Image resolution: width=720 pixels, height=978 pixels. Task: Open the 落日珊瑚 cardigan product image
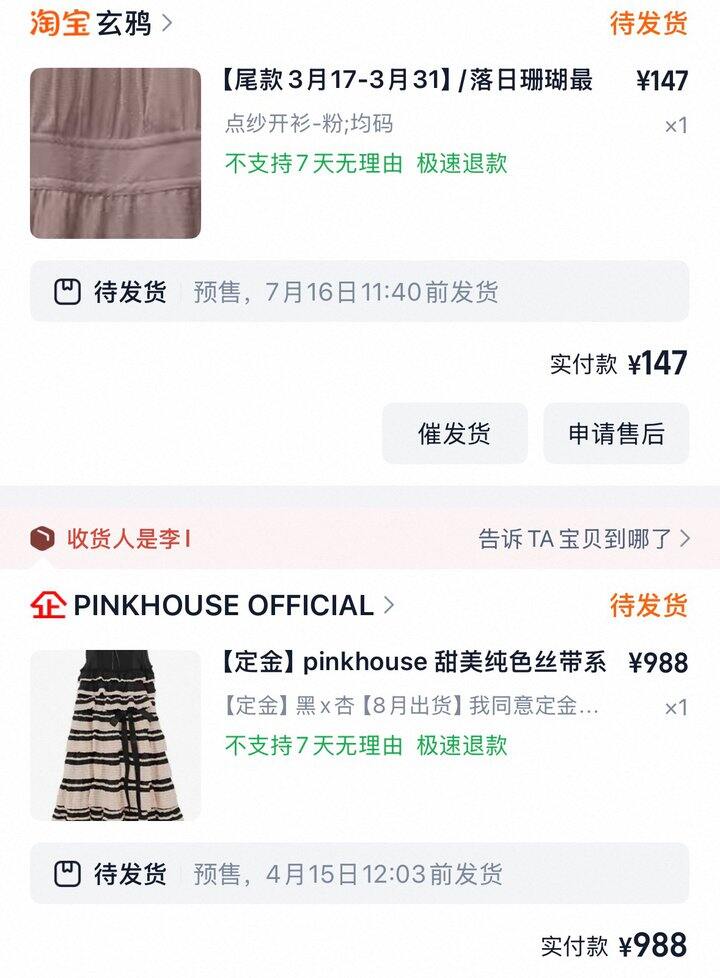coord(115,153)
